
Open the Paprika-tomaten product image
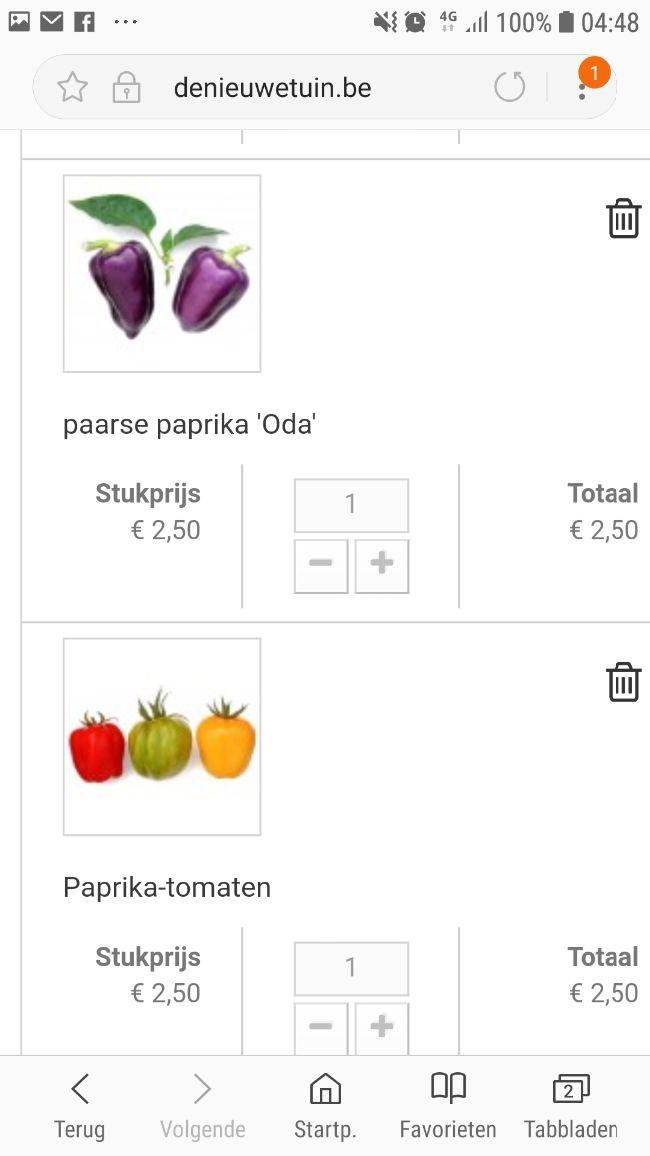[162, 736]
